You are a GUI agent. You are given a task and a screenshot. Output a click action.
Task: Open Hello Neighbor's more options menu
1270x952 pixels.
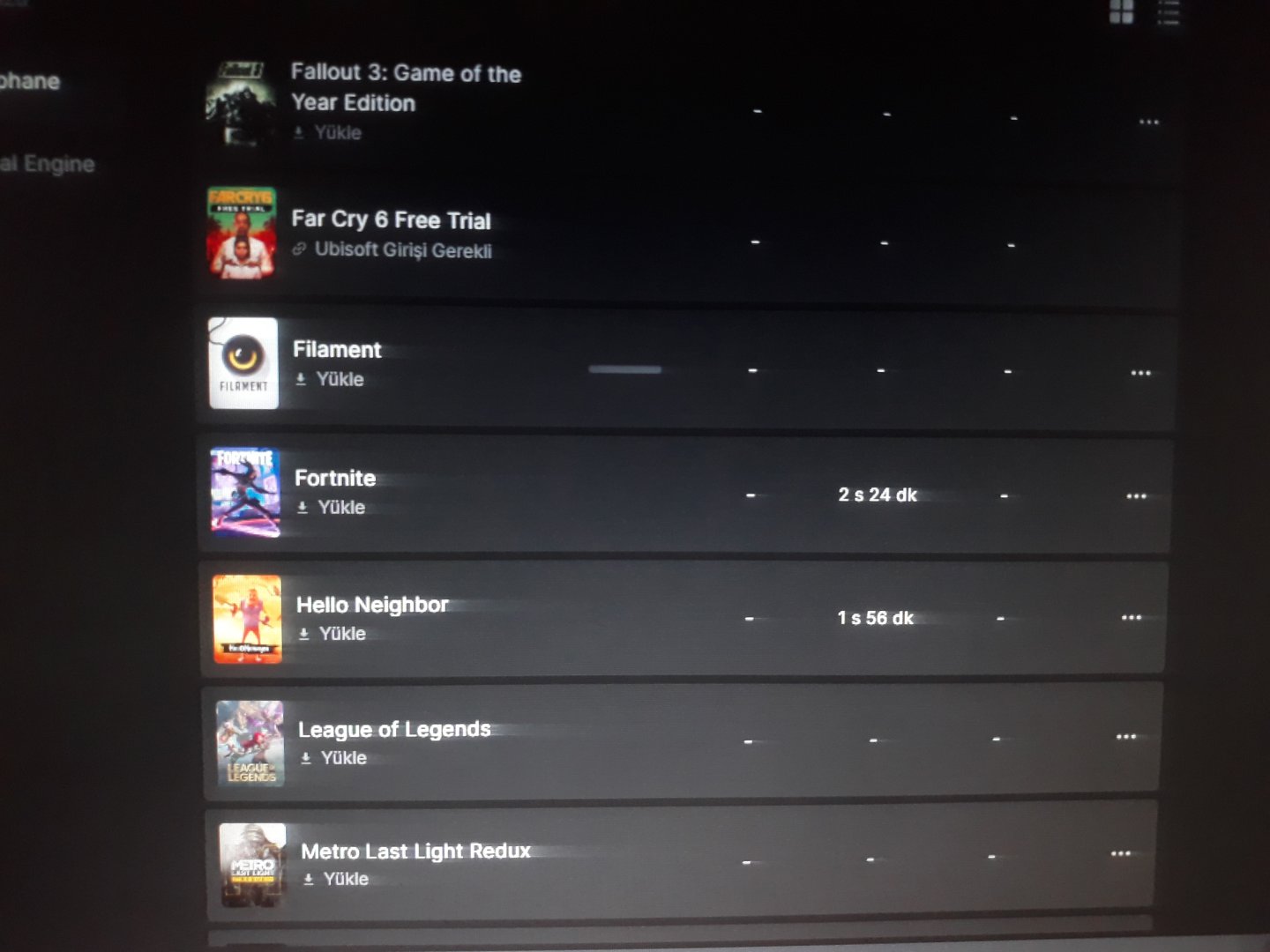pos(1131,617)
